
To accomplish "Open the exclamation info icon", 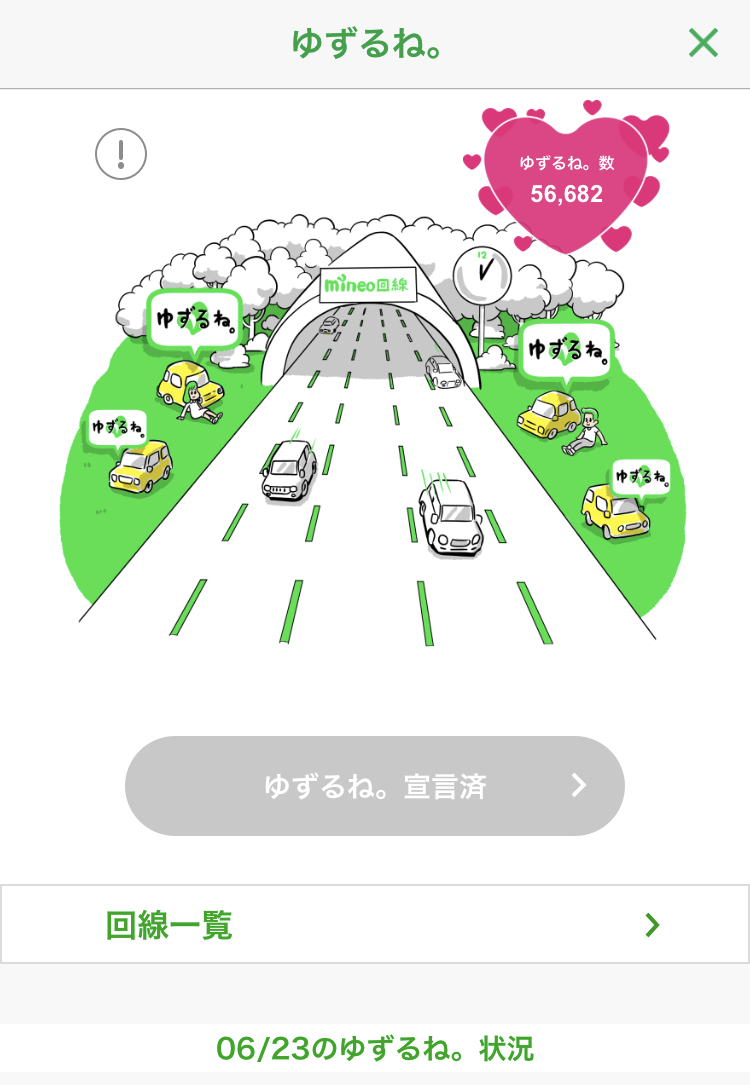I will point(121,154).
